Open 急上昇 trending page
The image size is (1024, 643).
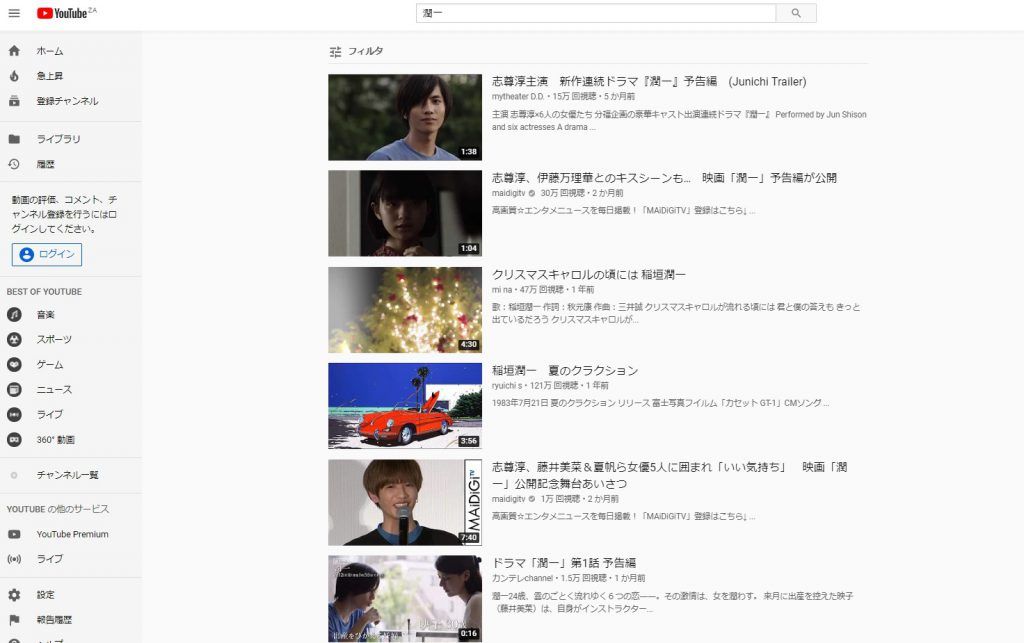49,76
